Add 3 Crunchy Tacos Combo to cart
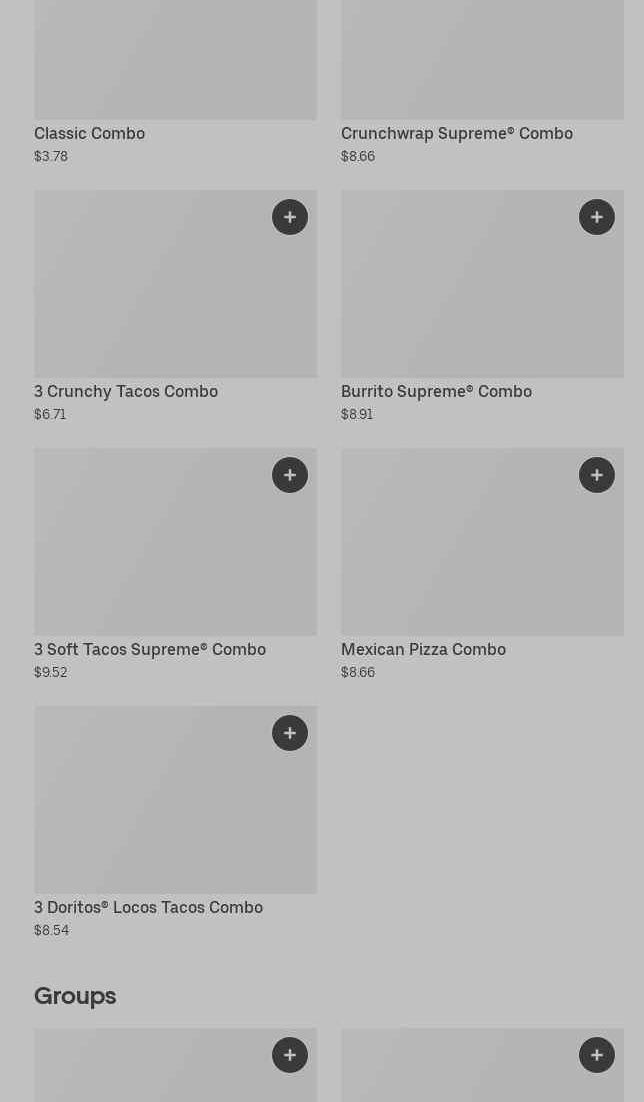This screenshot has height=1102, width=644. point(290,217)
